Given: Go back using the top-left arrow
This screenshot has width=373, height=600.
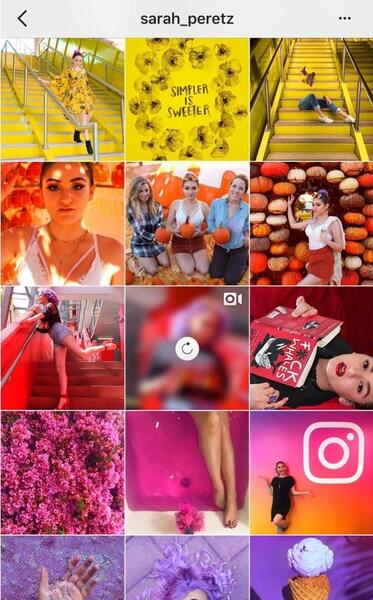Looking at the screenshot, I should (x=23, y=18).
